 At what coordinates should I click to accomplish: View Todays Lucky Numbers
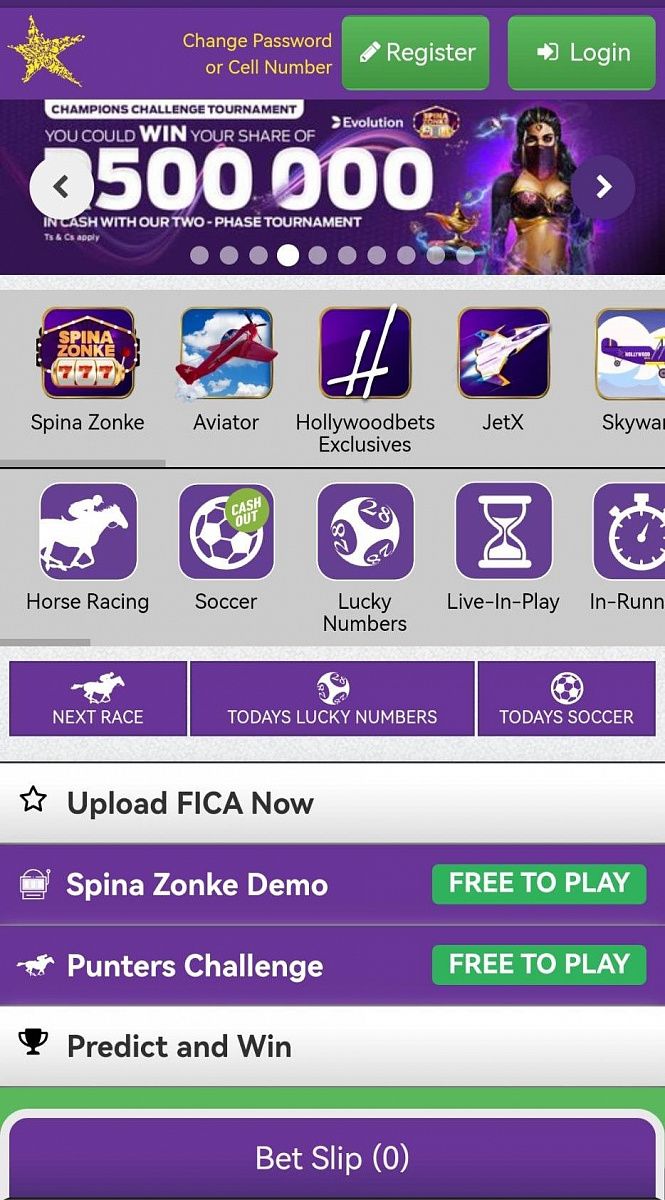[332, 698]
